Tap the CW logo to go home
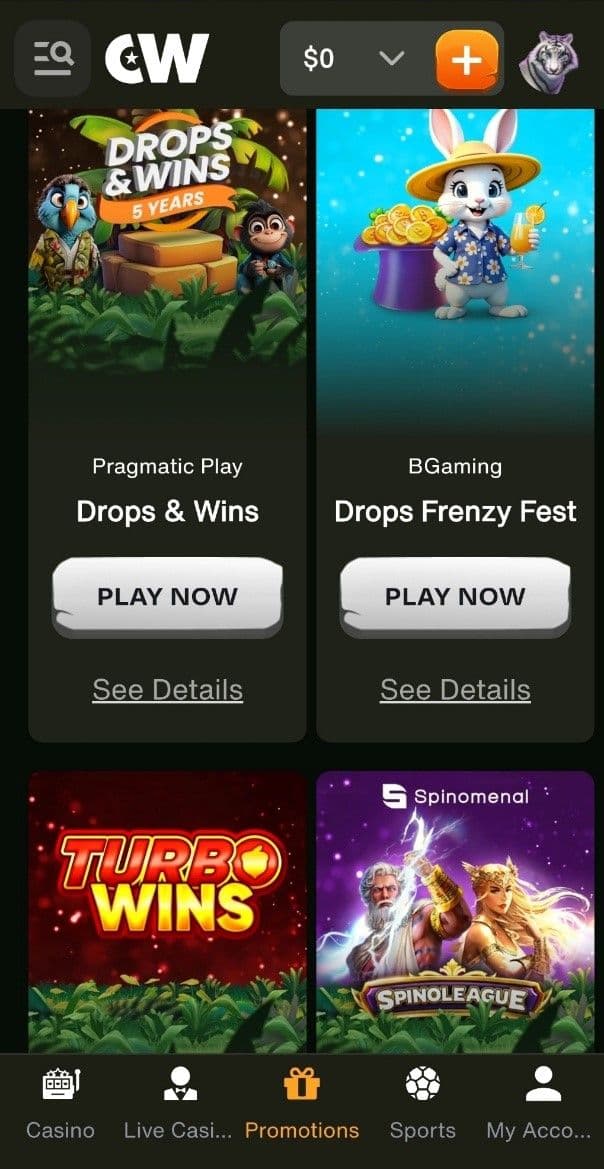604x1169 pixels. point(157,58)
